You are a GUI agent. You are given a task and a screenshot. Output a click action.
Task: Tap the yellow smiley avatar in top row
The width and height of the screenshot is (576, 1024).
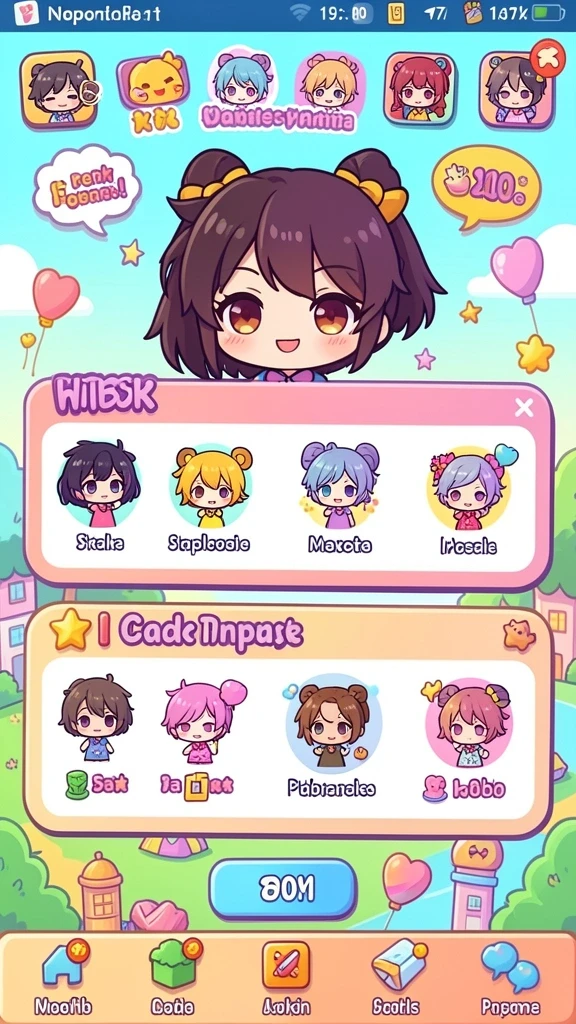pyautogui.click(x=153, y=82)
